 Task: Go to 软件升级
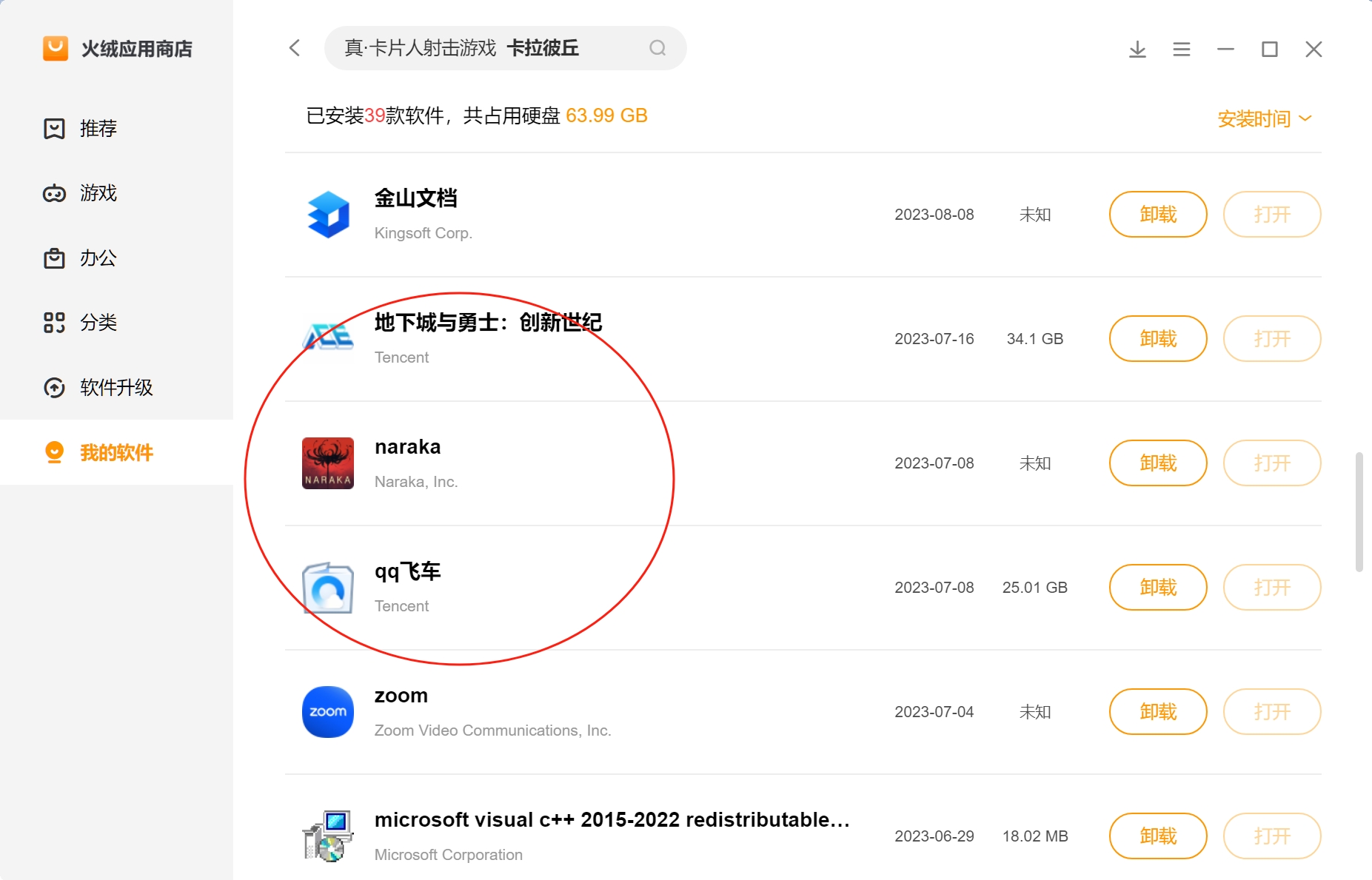[x=116, y=387]
